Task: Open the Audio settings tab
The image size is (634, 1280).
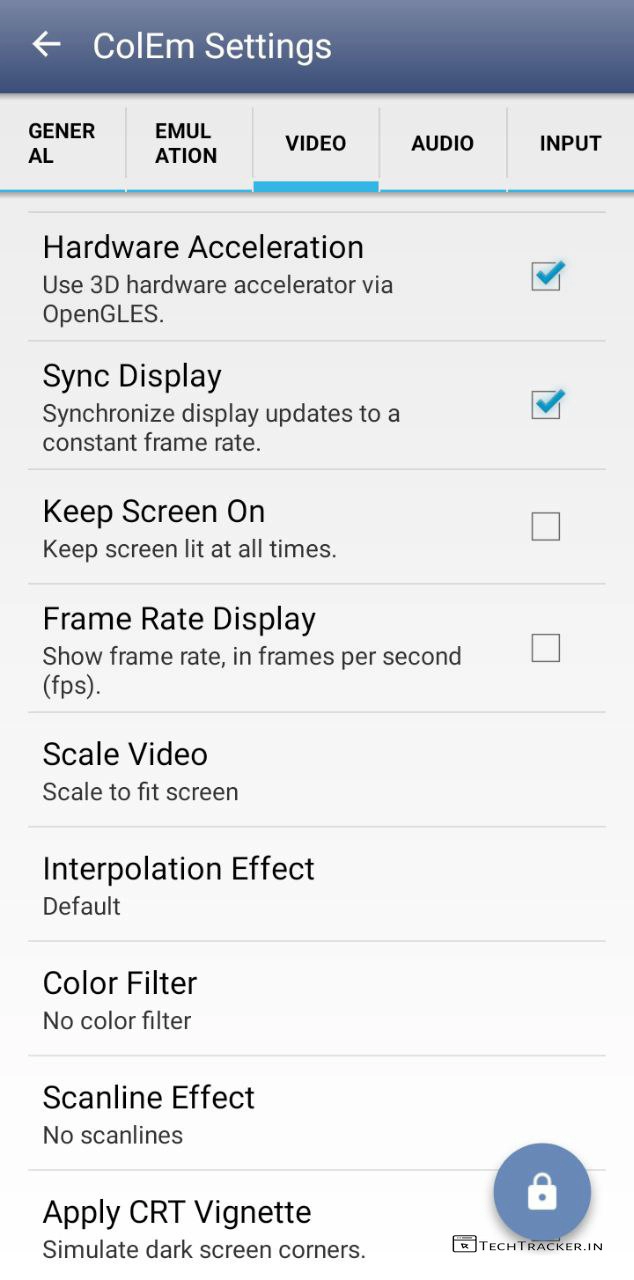Action: (442, 144)
